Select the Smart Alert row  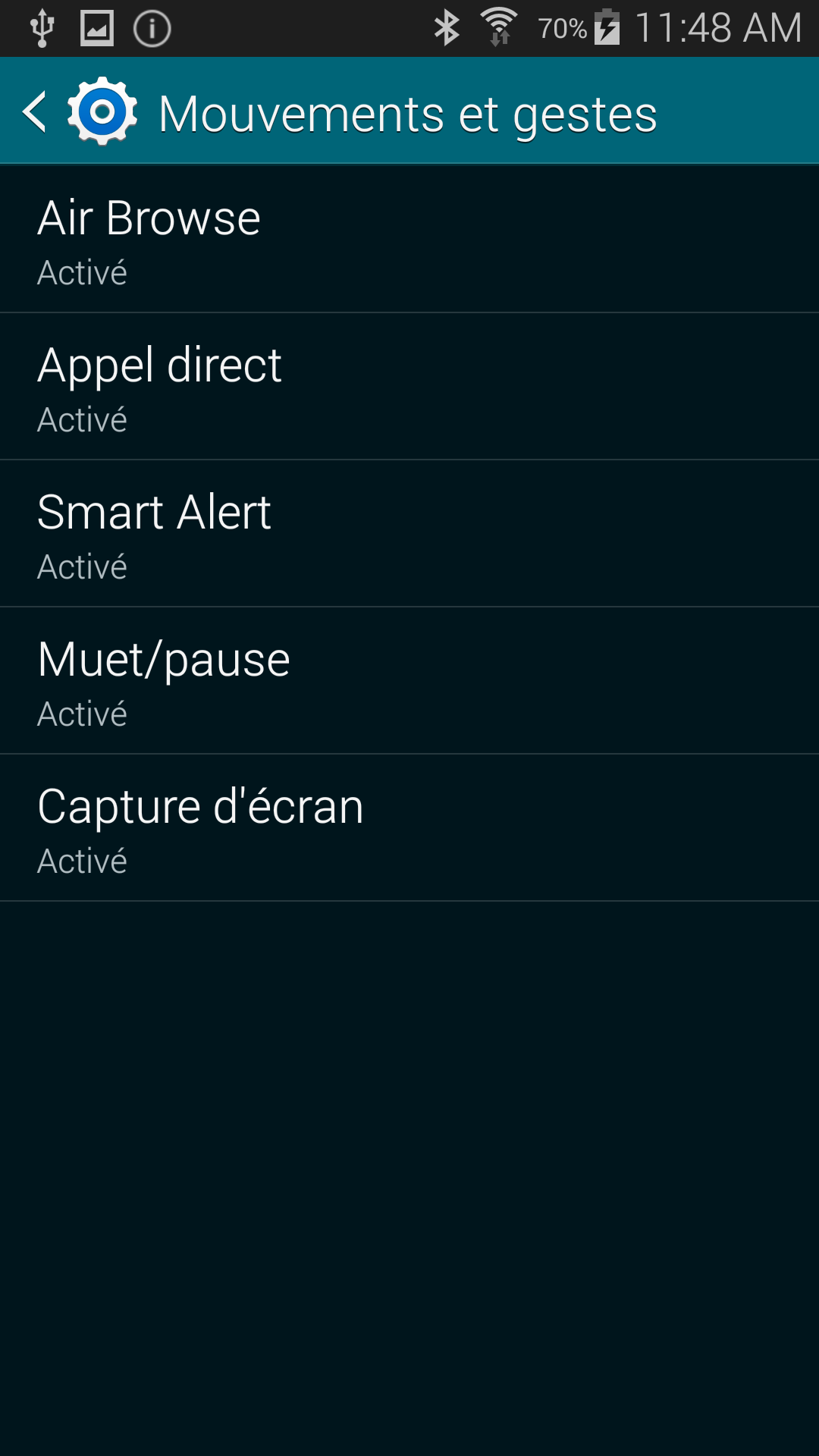(409, 534)
